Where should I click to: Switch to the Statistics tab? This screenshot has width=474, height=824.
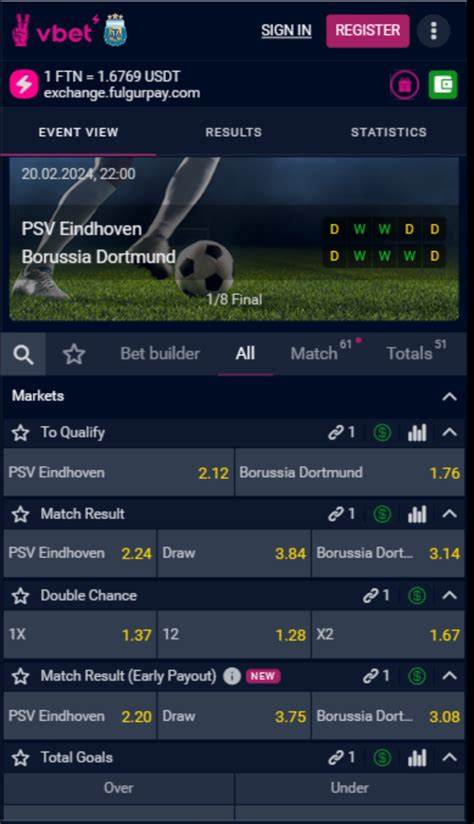click(x=388, y=132)
